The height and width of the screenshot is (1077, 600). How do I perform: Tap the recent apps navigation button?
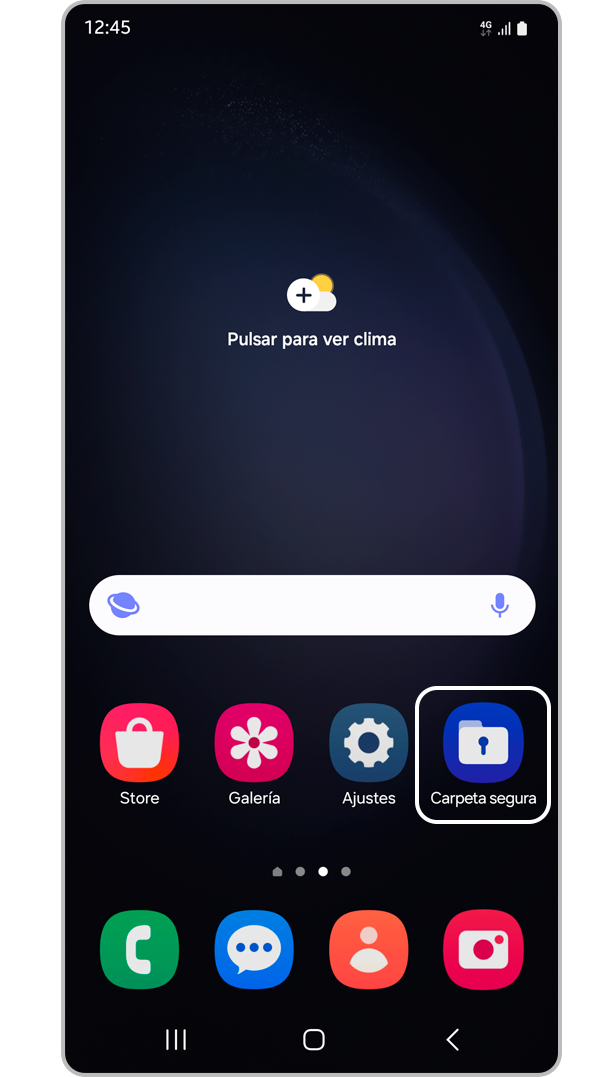(176, 1040)
